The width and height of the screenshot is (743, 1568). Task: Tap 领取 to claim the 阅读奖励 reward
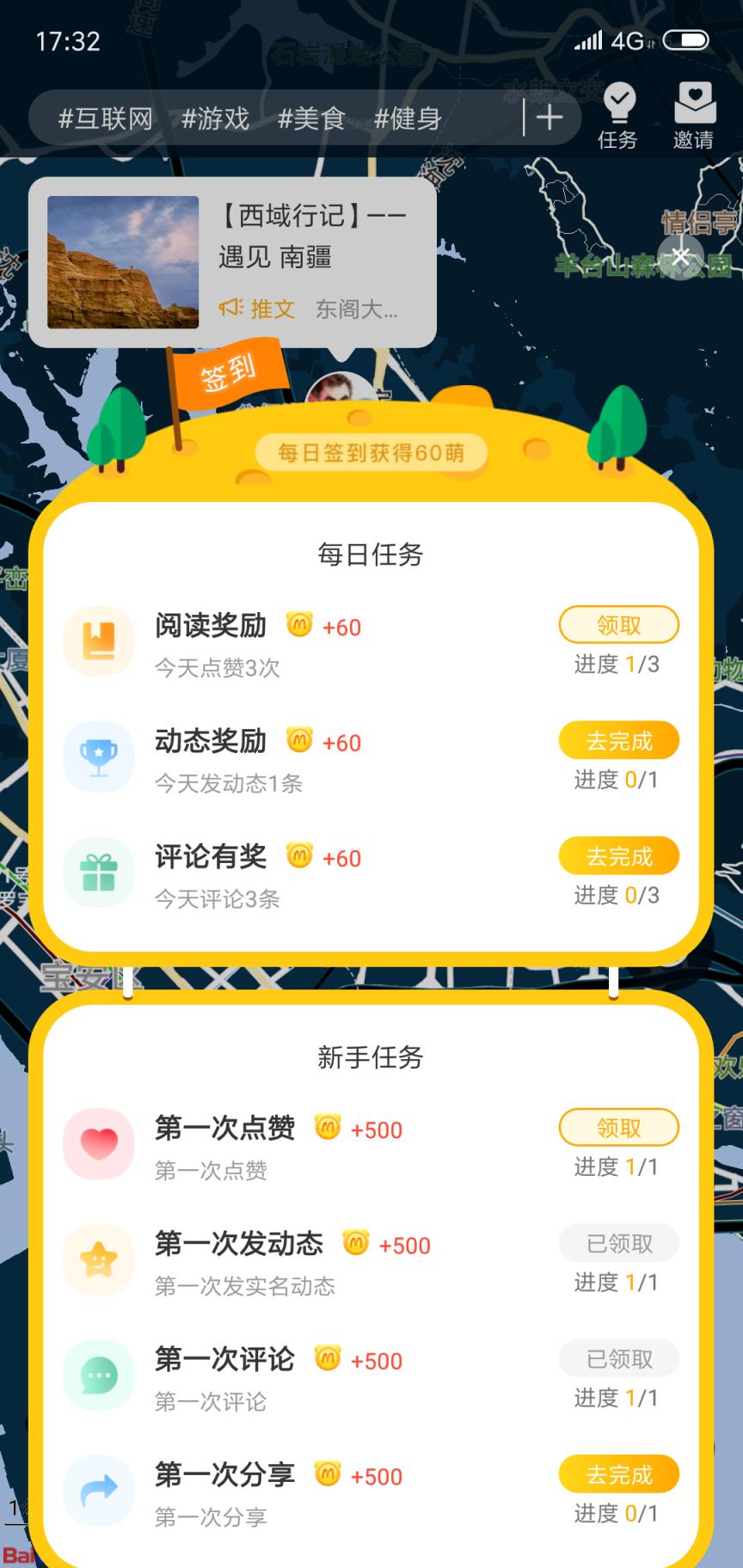coord(618,625)
